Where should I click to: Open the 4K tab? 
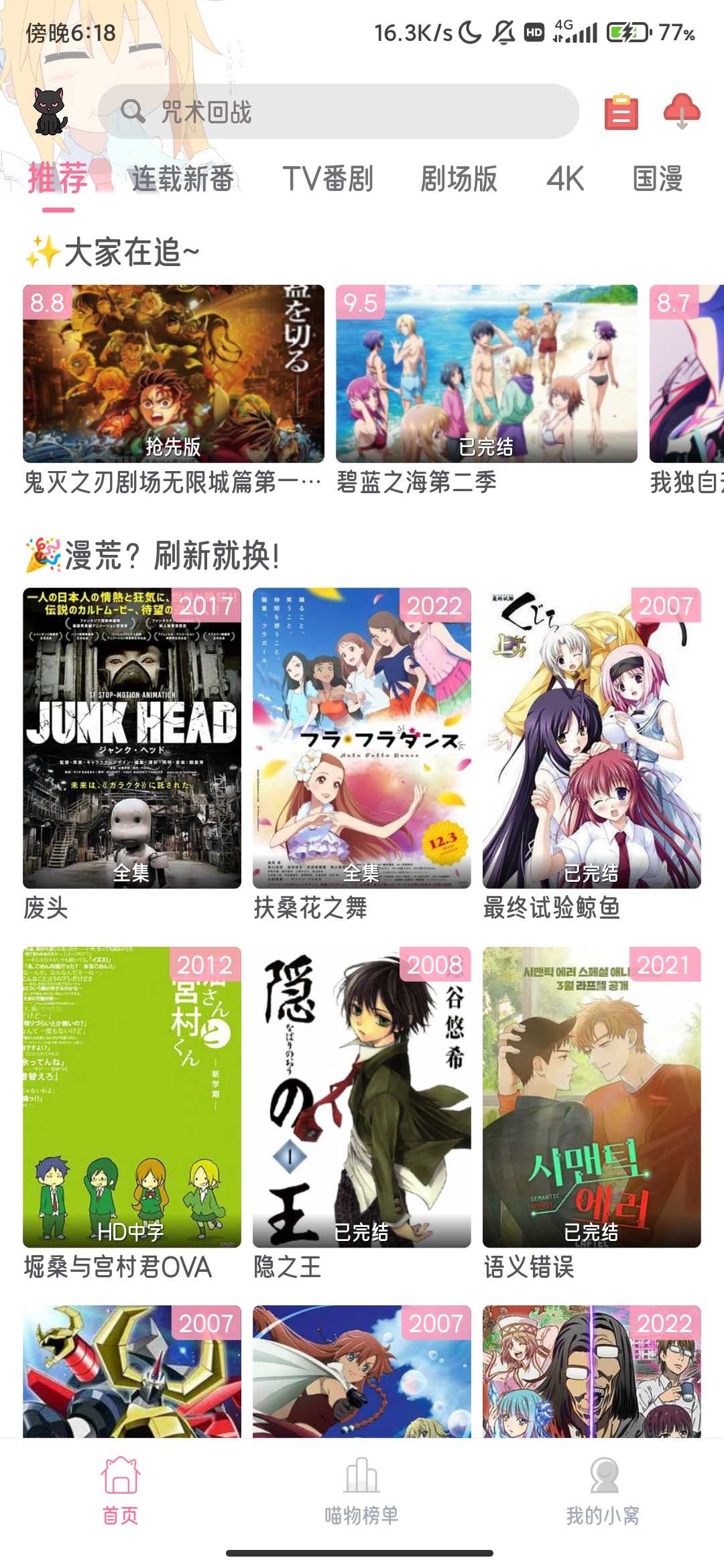click(565, 179)
